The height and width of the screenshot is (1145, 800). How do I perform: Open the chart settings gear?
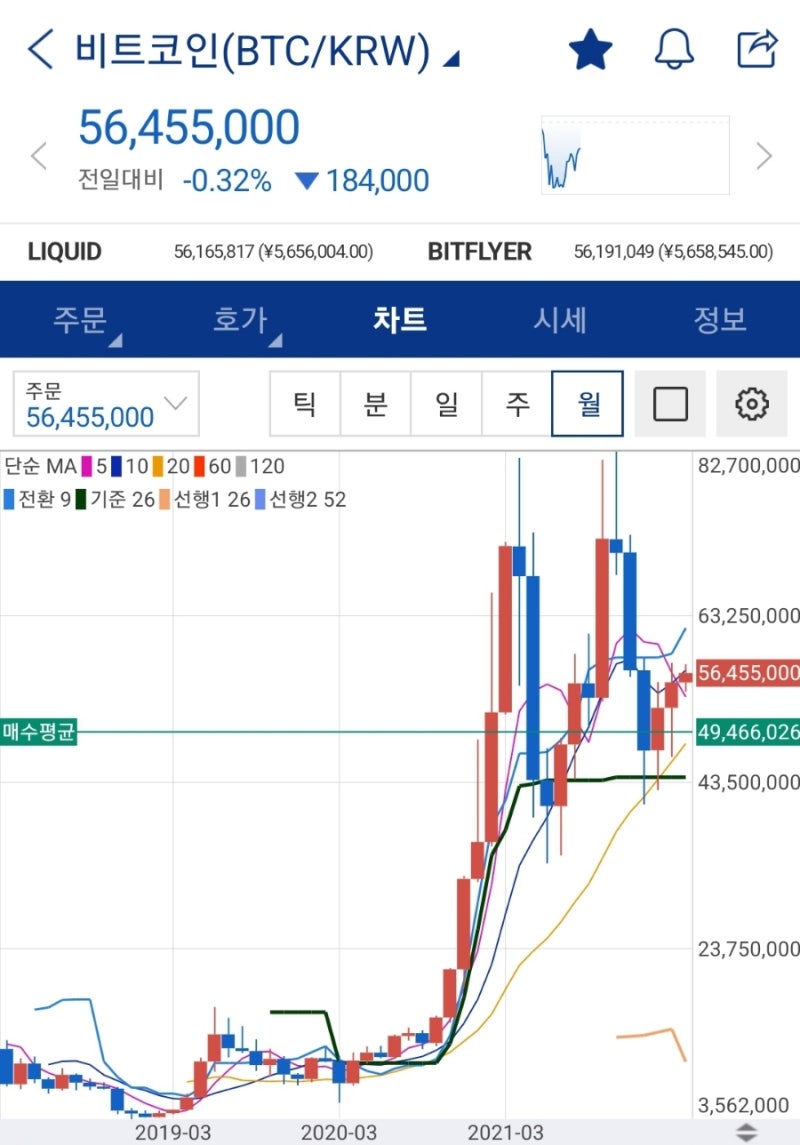pyautogui.click(x=751, y=403)
